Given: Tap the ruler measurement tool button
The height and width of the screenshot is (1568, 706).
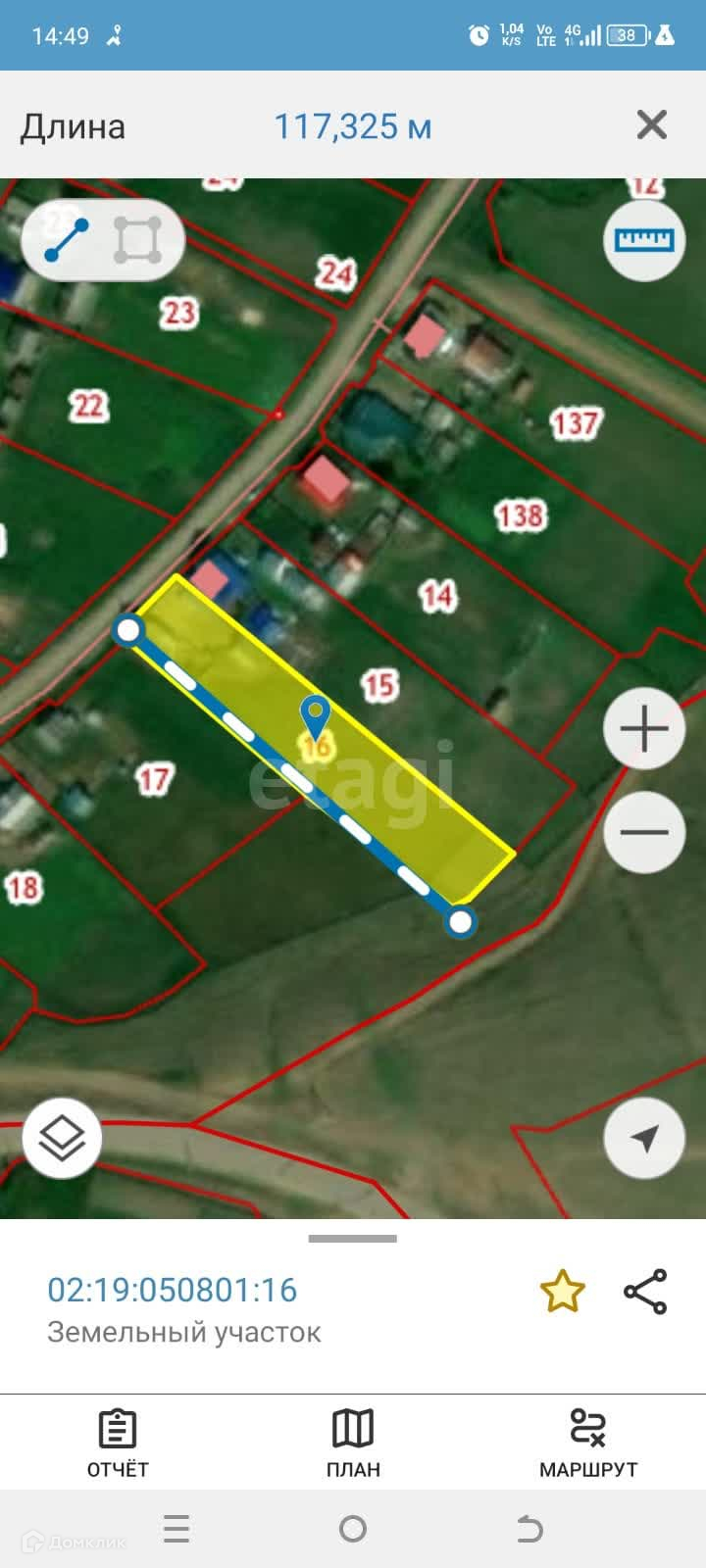Looking at the screenshot, I should pos(644,240).
